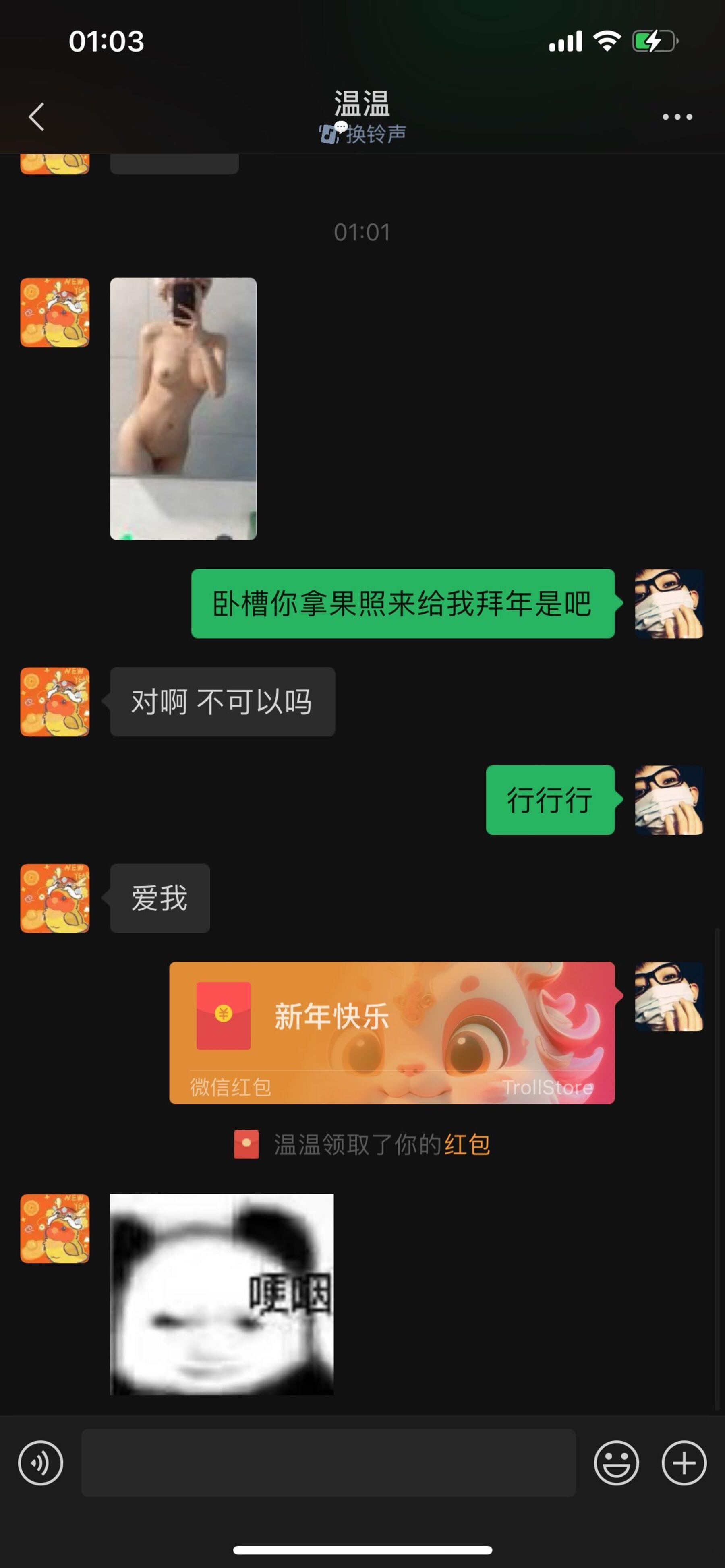Open 温温's avatar beside the 爱我 message
725x1568 pixels.
point(55,898)
